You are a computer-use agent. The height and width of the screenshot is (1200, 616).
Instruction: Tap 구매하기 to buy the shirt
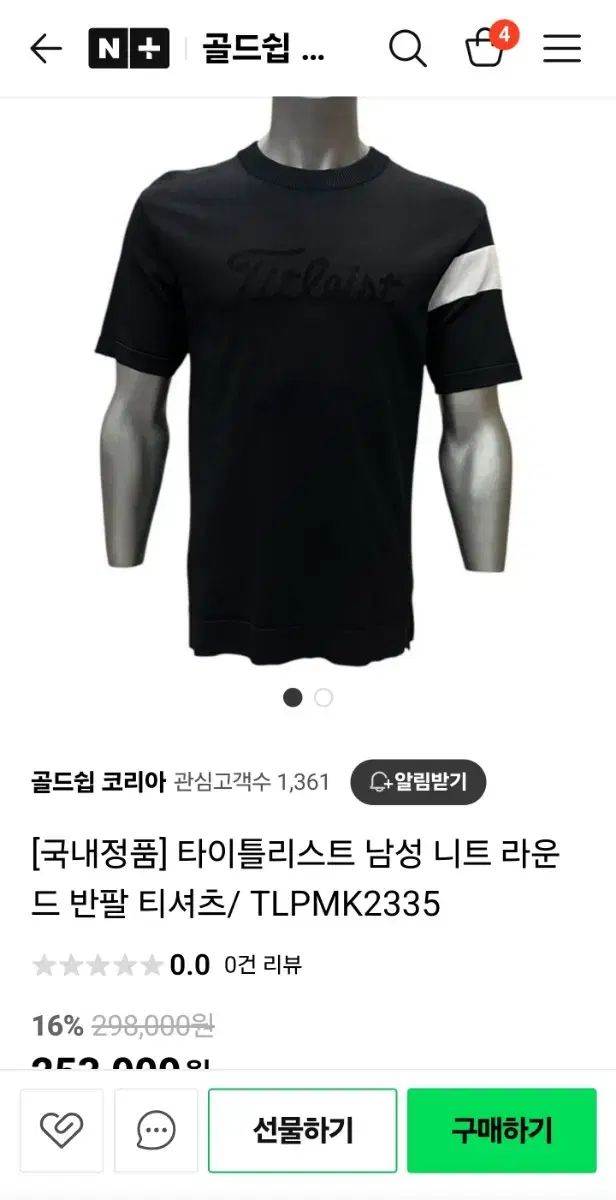click(x=501, y=1131)
